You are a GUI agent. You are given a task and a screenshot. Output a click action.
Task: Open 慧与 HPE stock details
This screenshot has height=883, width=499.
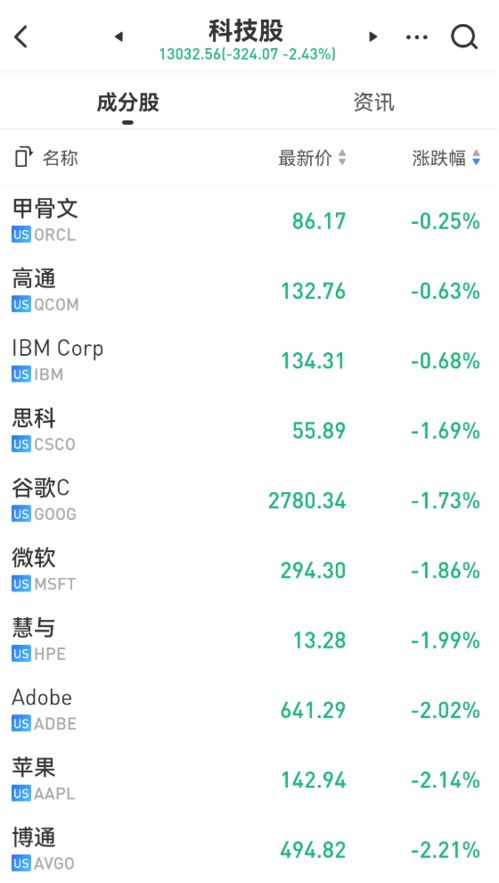pyautogui.click(x=250, y=640)
